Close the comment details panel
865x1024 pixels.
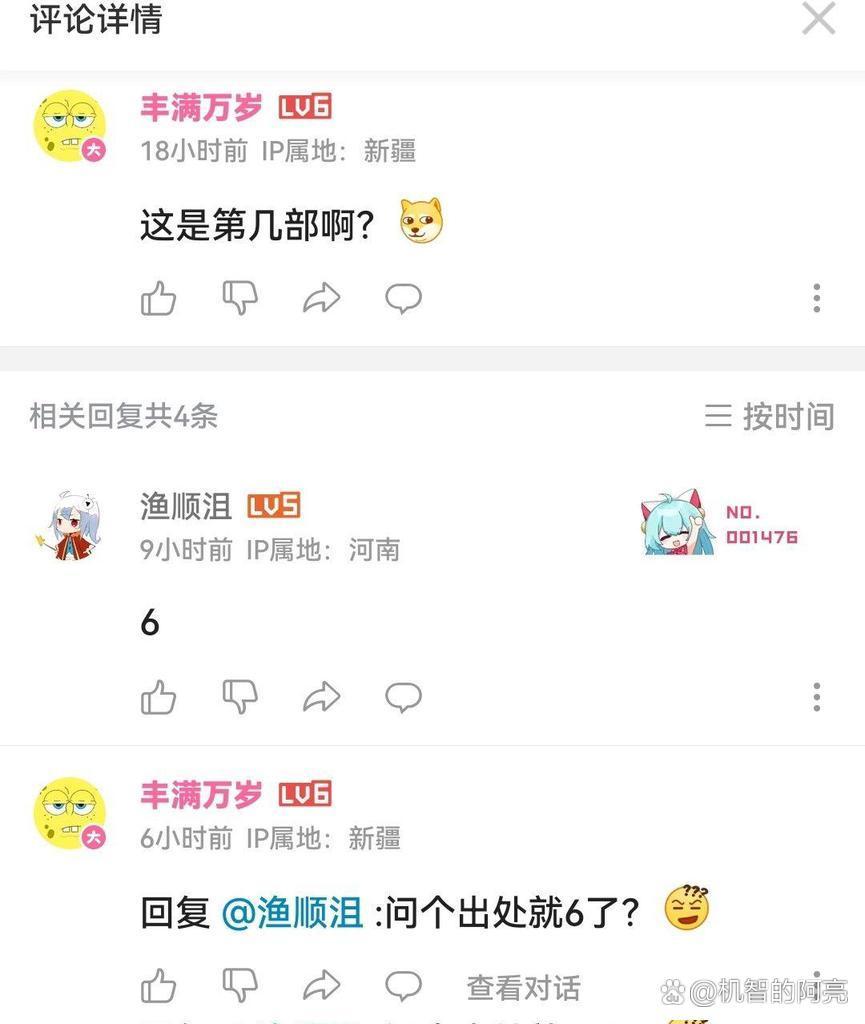818,18
